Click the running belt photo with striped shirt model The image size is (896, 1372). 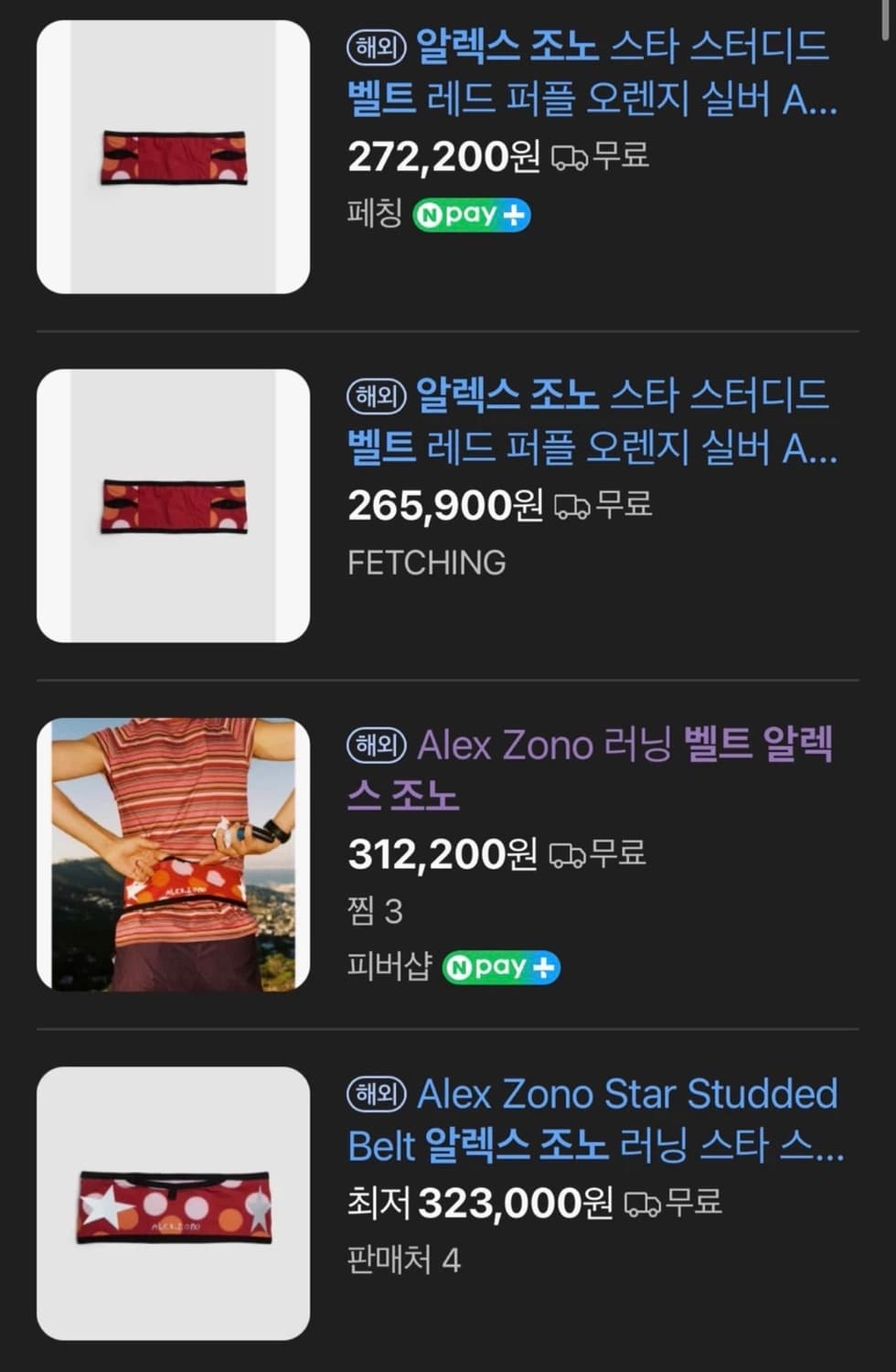[x=172, y=855]
